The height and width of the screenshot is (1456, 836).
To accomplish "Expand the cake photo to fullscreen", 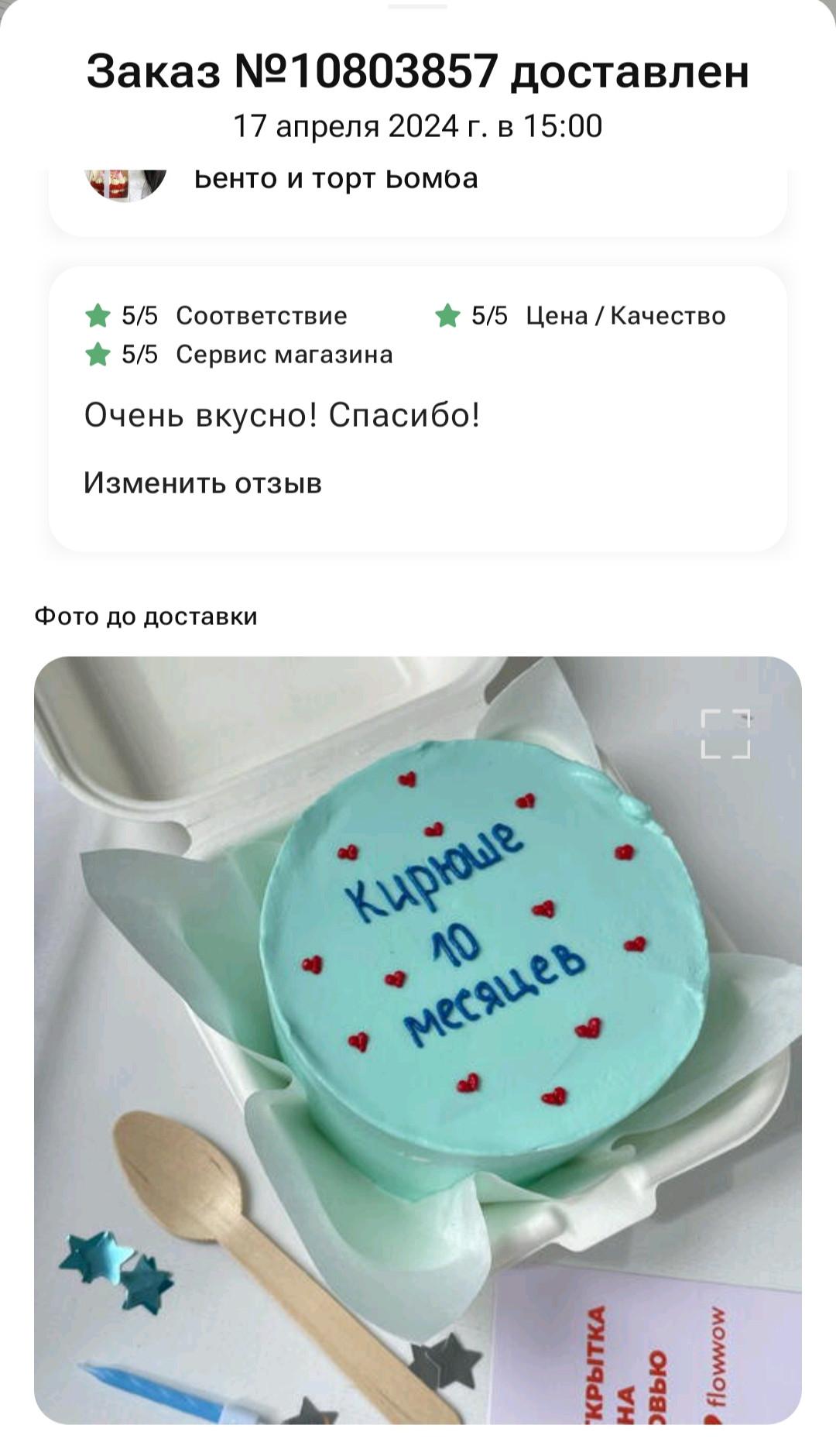I will (725, 733).
